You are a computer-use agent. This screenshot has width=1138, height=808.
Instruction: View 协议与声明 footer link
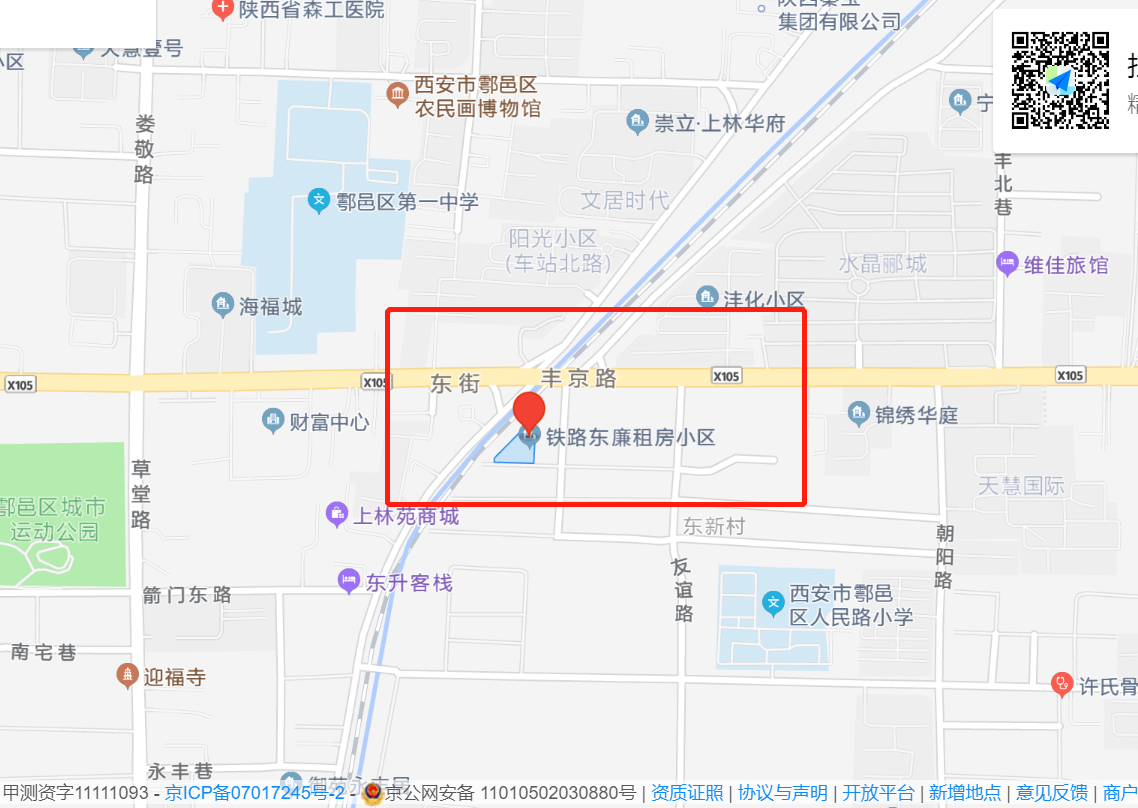point(782,793)
